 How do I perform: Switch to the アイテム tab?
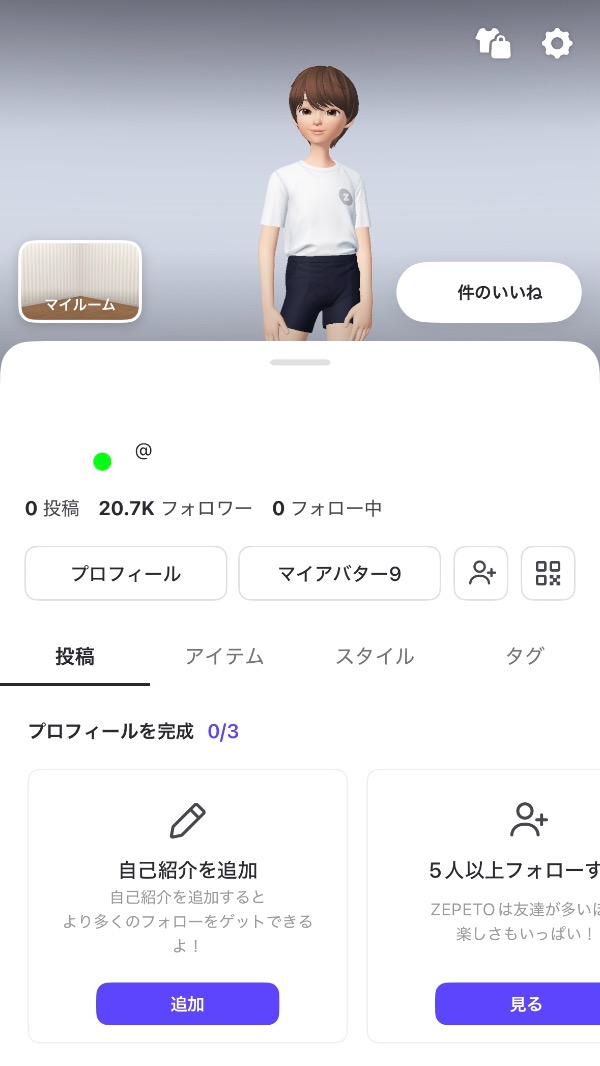tap(224, 656)
